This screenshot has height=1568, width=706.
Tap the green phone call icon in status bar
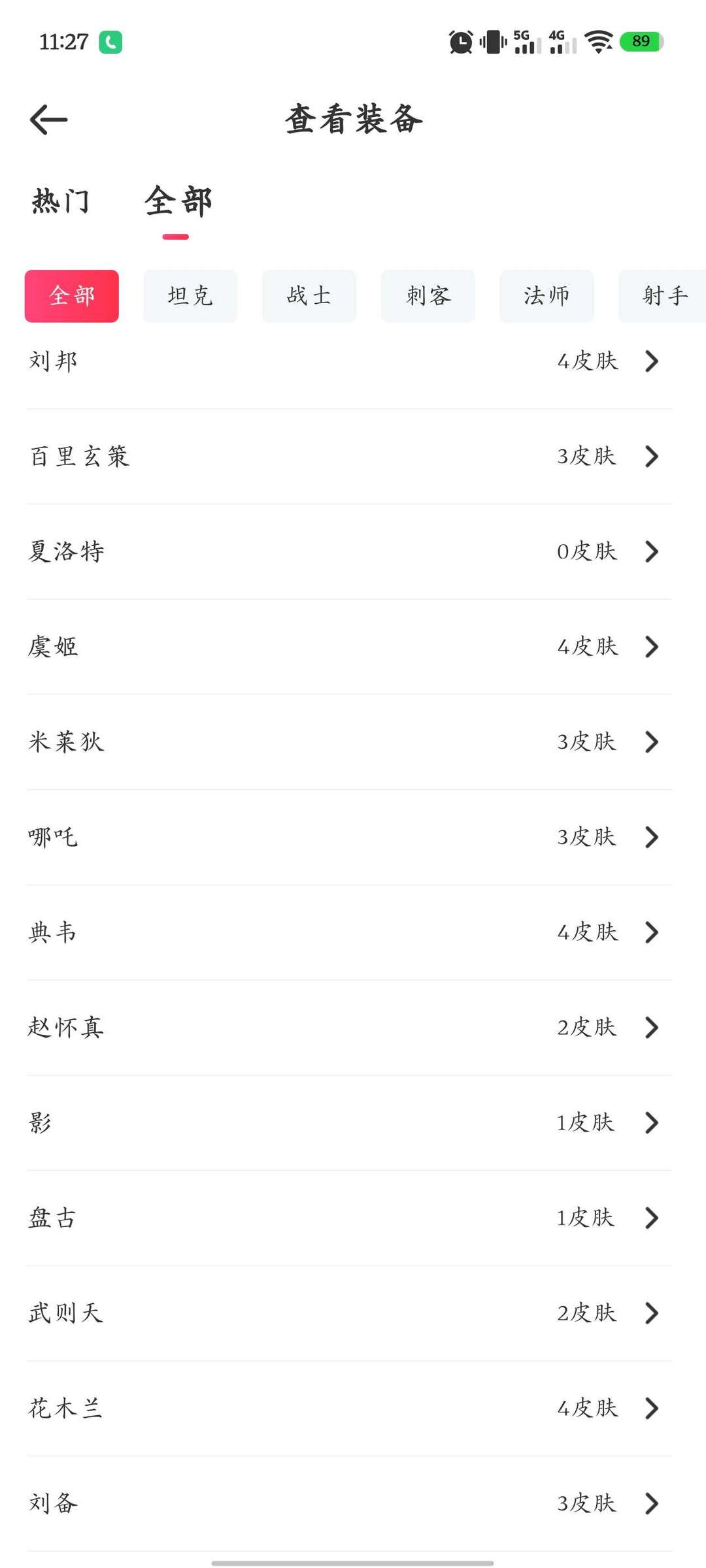(110, 42)
